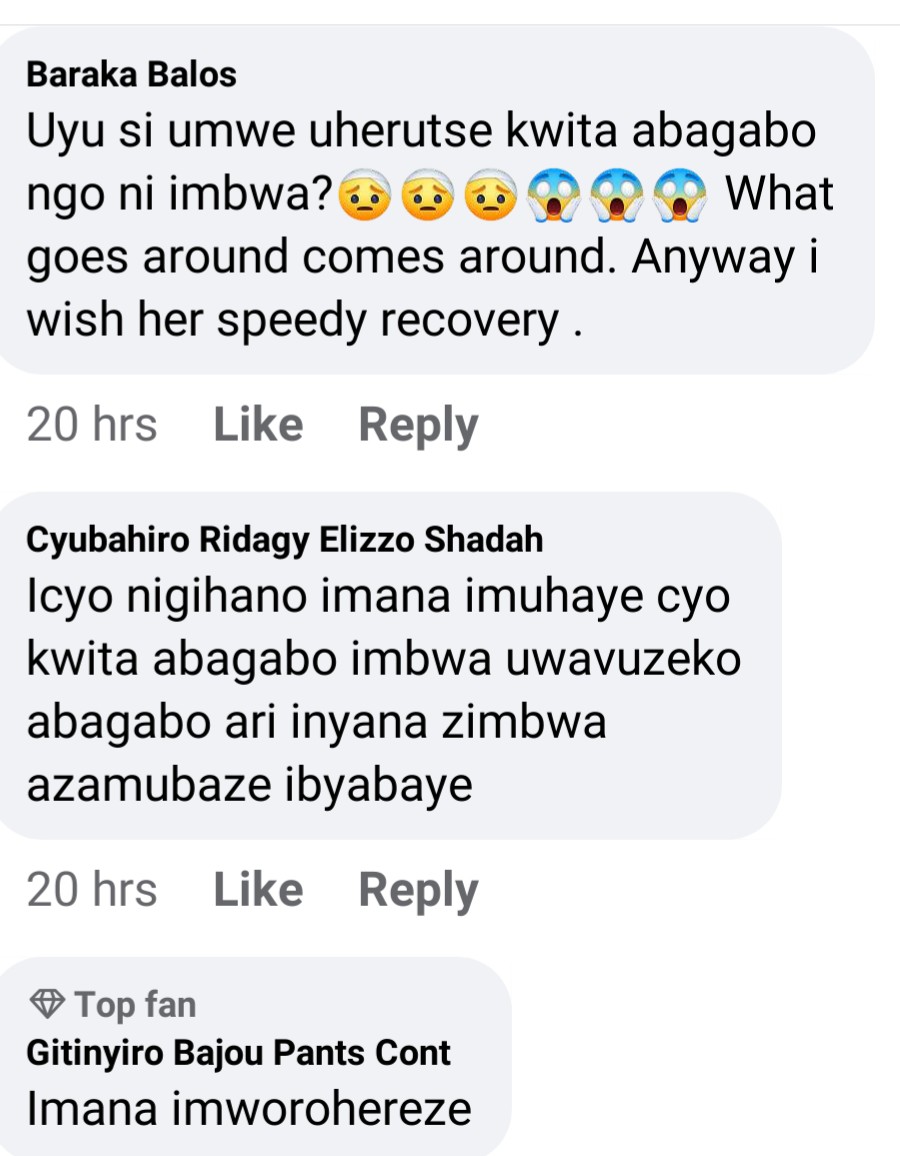This screenshot has height=1156, width=900.
Task: Reply to Baraka Balos's comment
Action: pos(418,425)
